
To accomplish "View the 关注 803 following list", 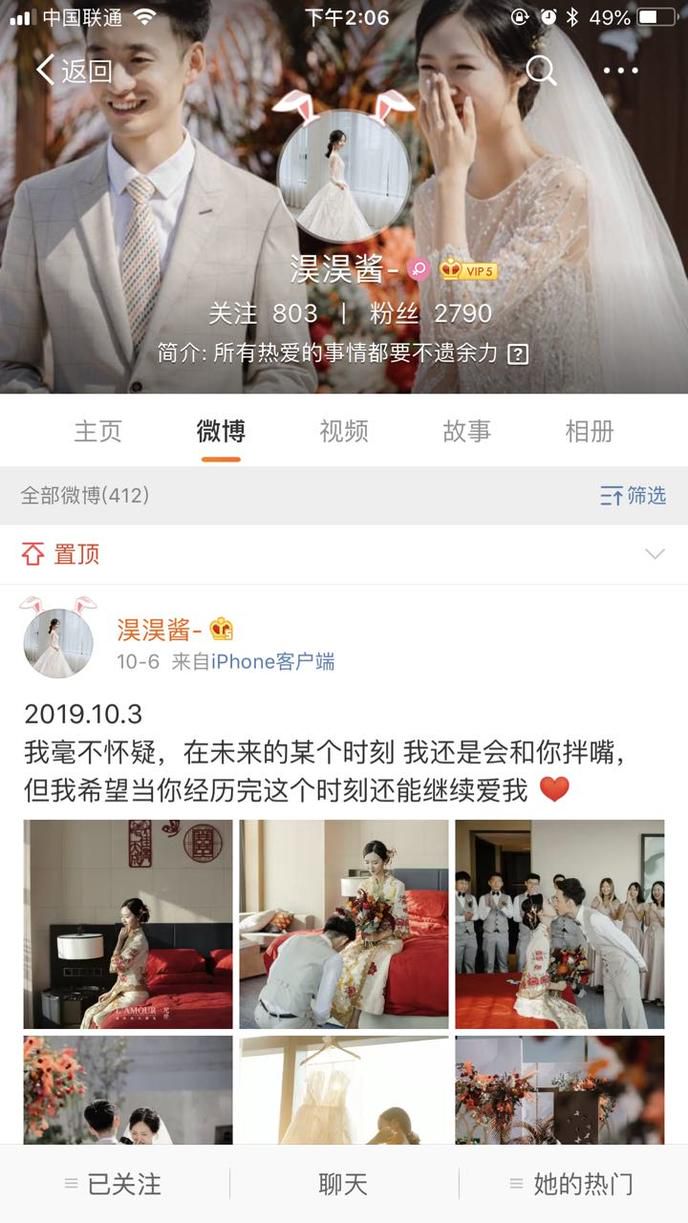I will click(x=262, y=313).
